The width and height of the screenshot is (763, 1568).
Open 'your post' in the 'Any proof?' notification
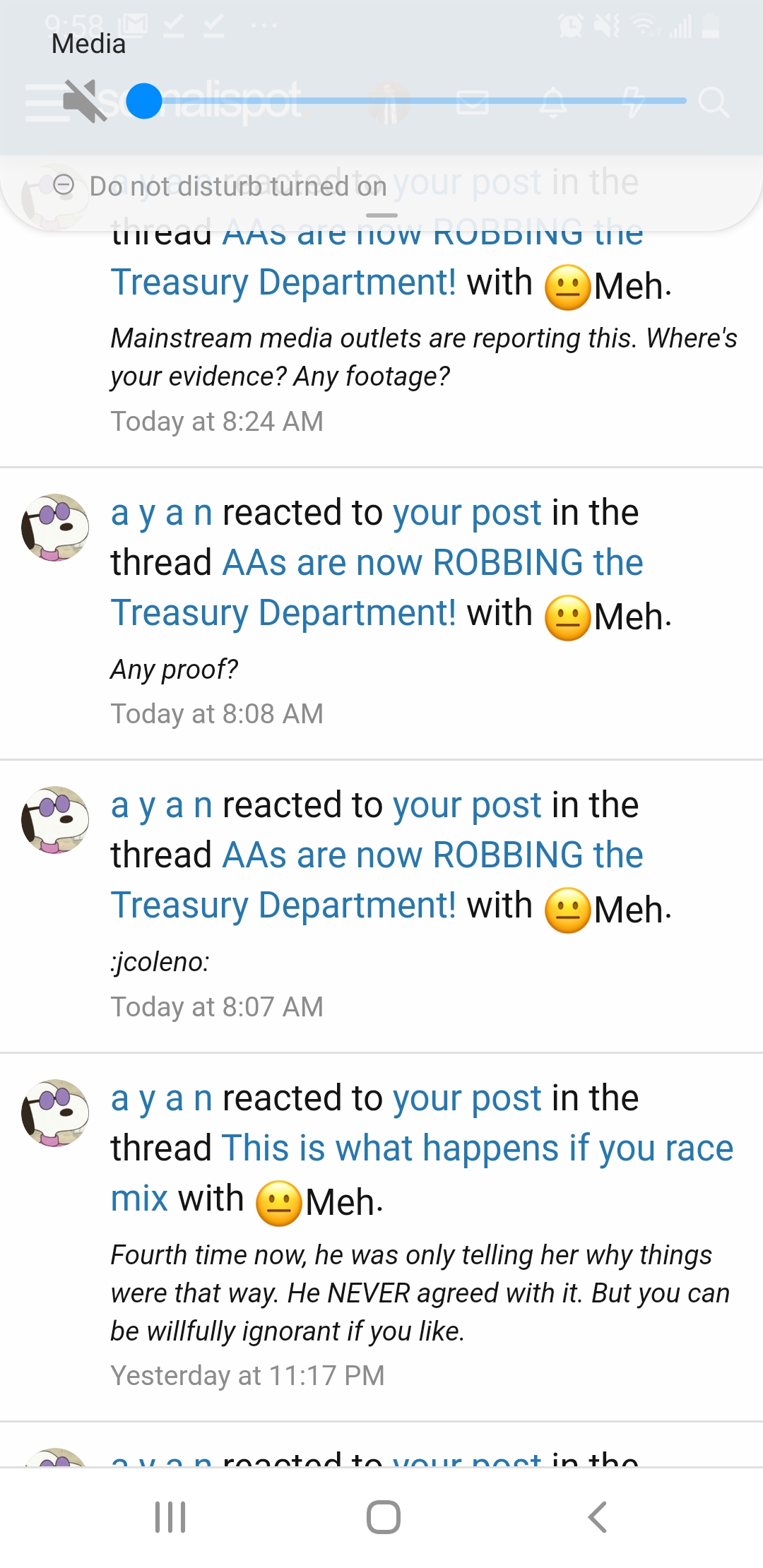click(467, 512)
